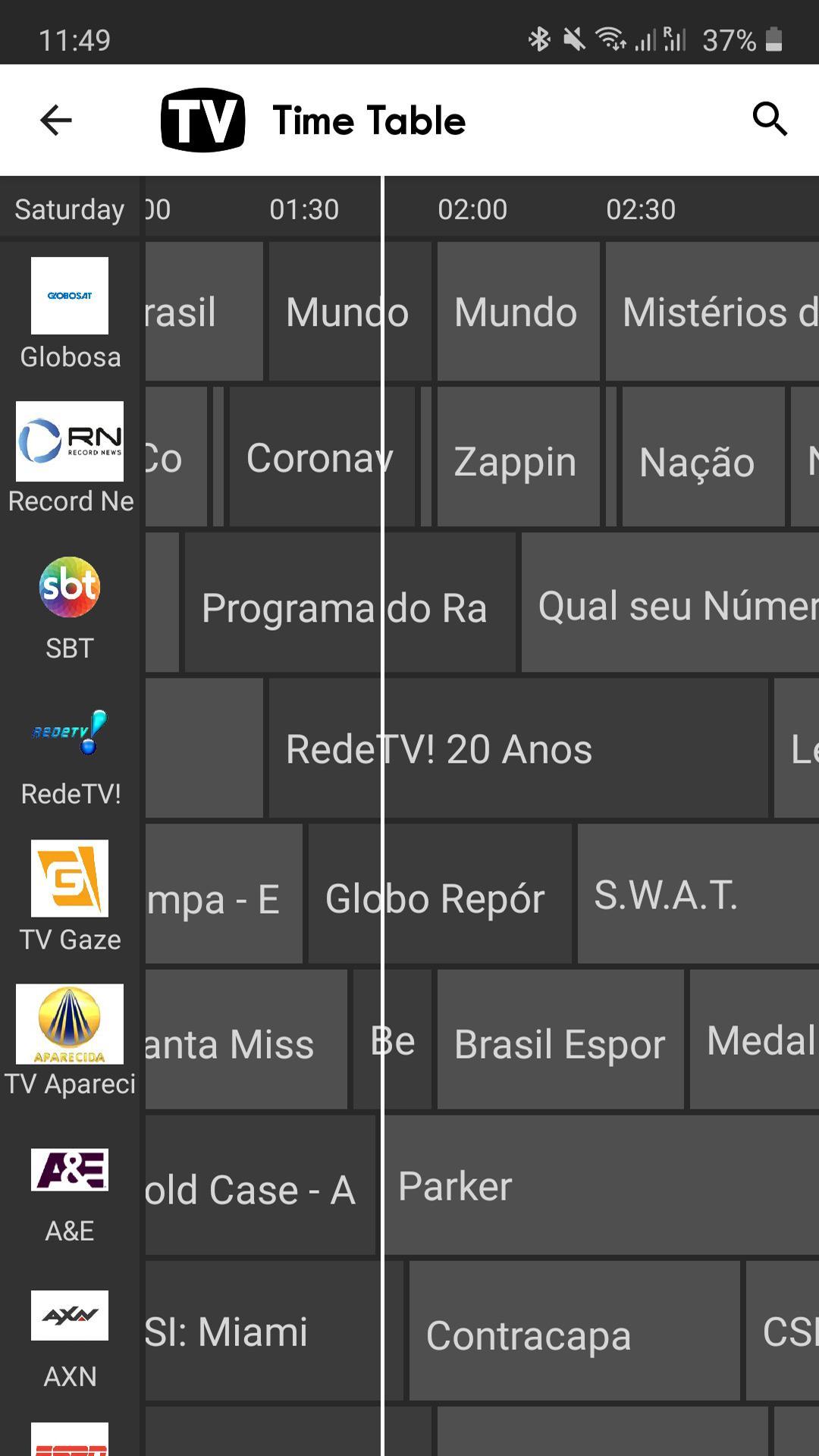Image resolution: width=819 pixels, height=1456 pixels.
Task: Go back using the arrow icon
Action: point(55,120)
